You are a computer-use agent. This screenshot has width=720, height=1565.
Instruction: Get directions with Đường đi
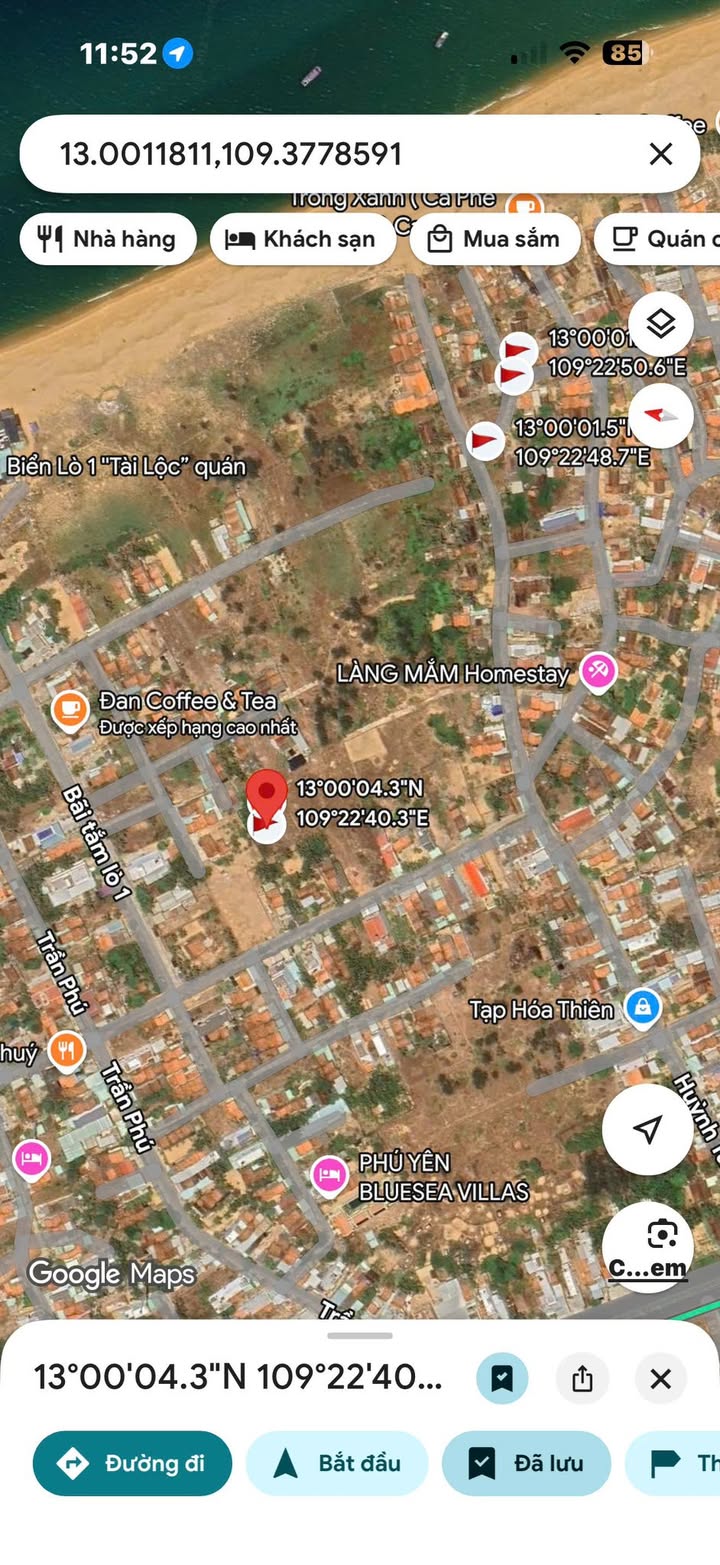point(132,1463)
